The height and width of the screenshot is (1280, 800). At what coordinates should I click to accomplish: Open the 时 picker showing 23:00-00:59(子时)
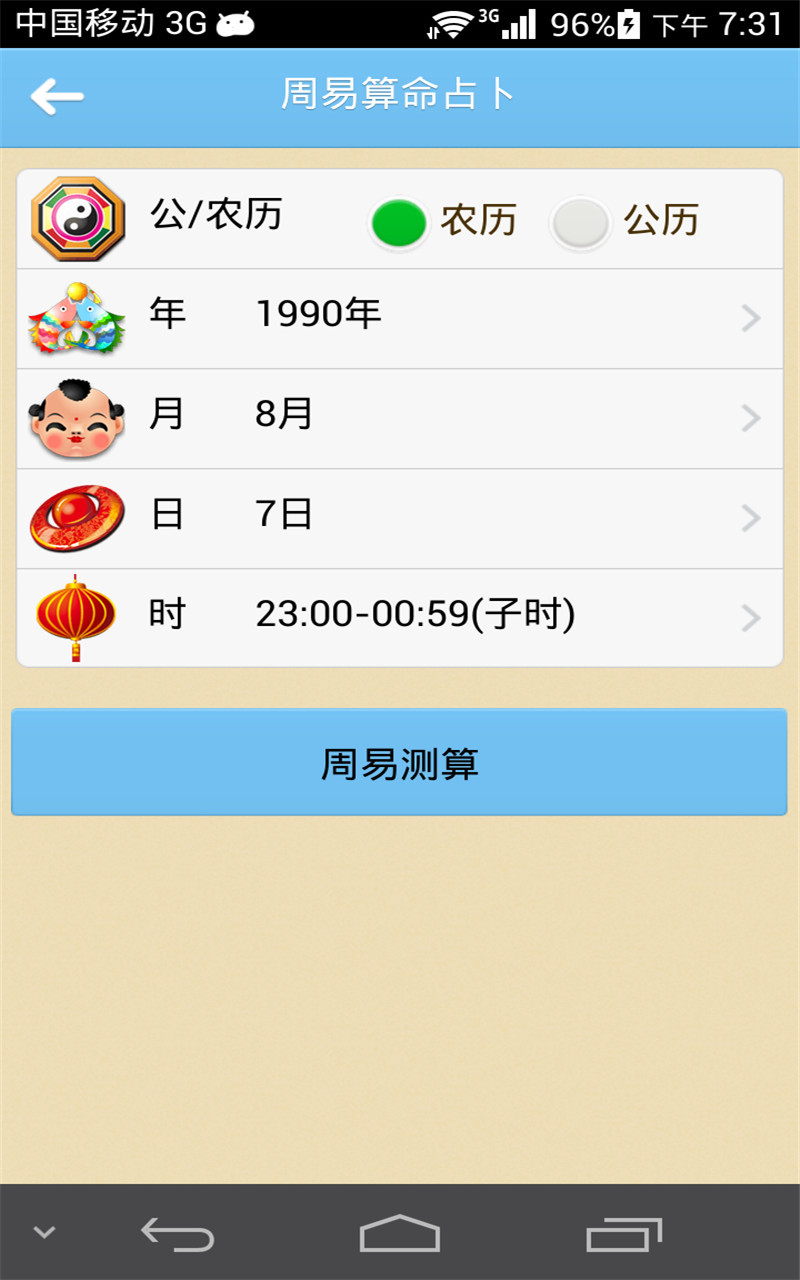coord(400,617)
